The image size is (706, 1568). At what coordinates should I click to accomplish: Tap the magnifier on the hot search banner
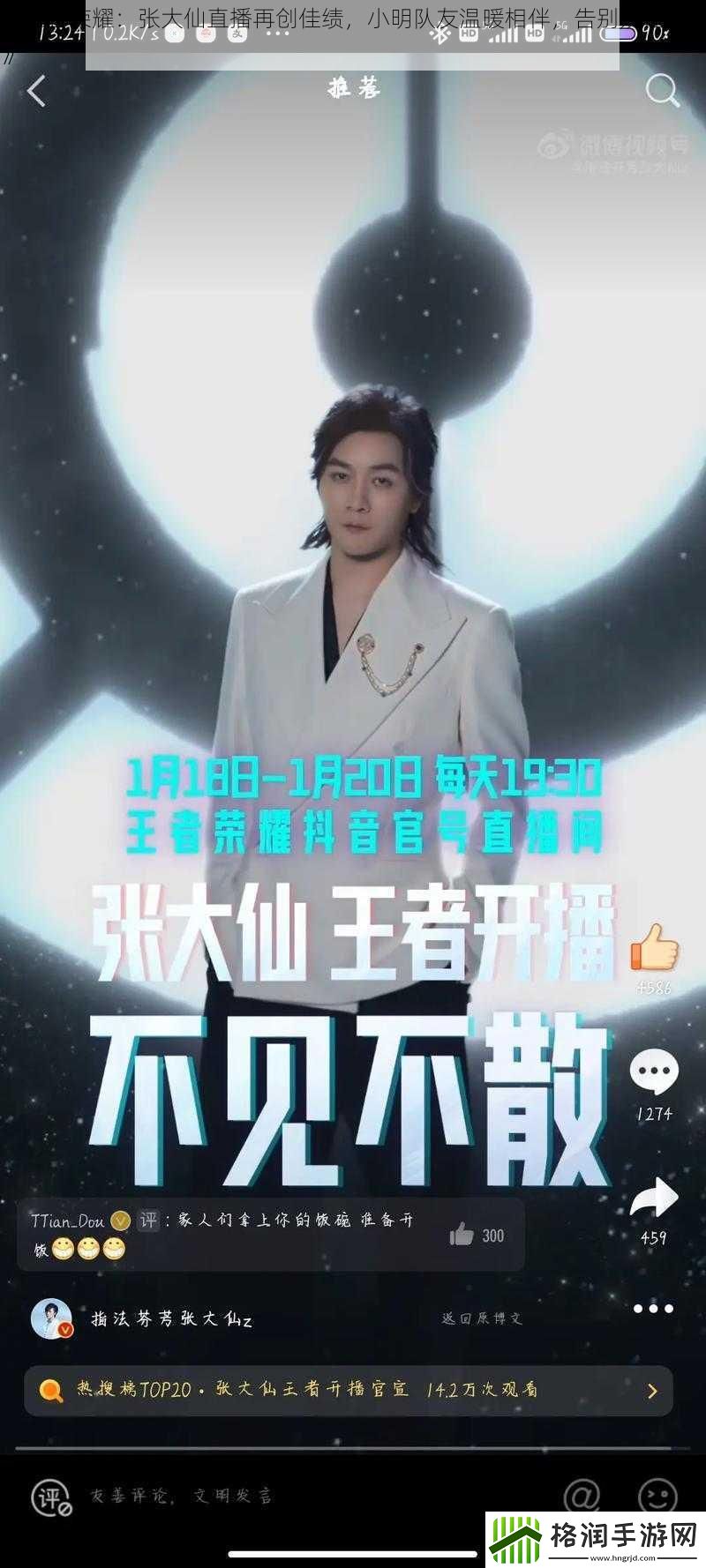pos(49,1389)
